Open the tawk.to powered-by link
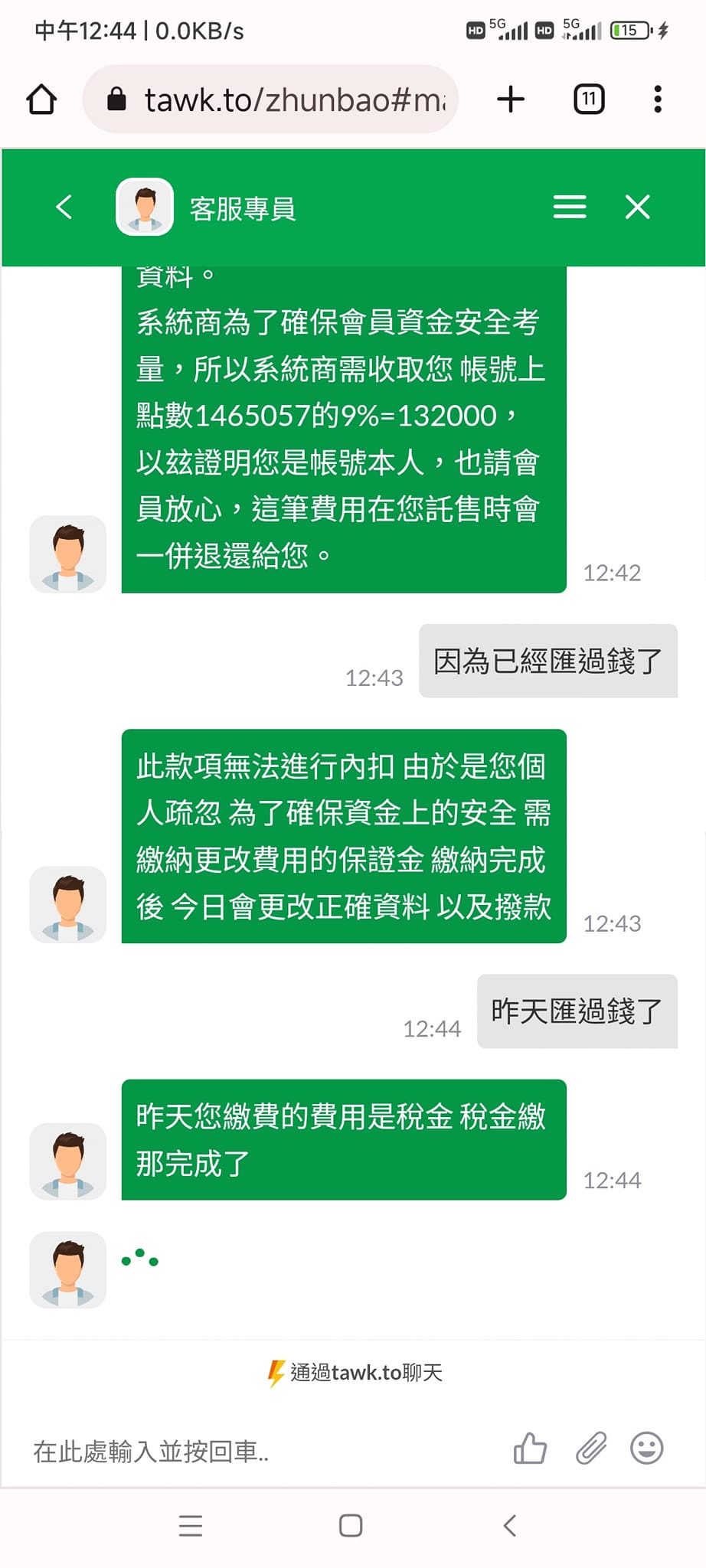This screenshot has width=706, height=1568. pos(354,1373)
